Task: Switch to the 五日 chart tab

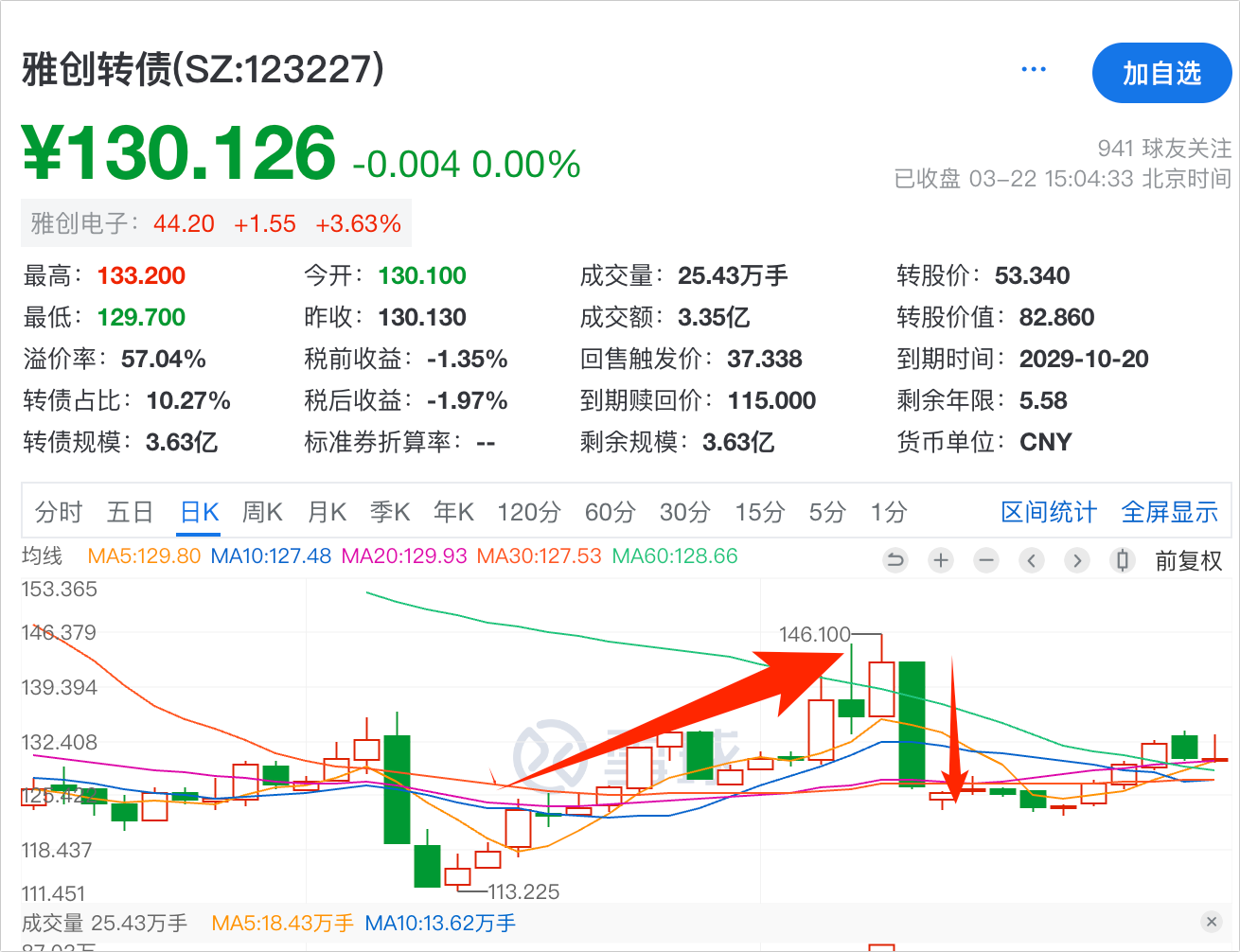Action: [x=130, y=513]
